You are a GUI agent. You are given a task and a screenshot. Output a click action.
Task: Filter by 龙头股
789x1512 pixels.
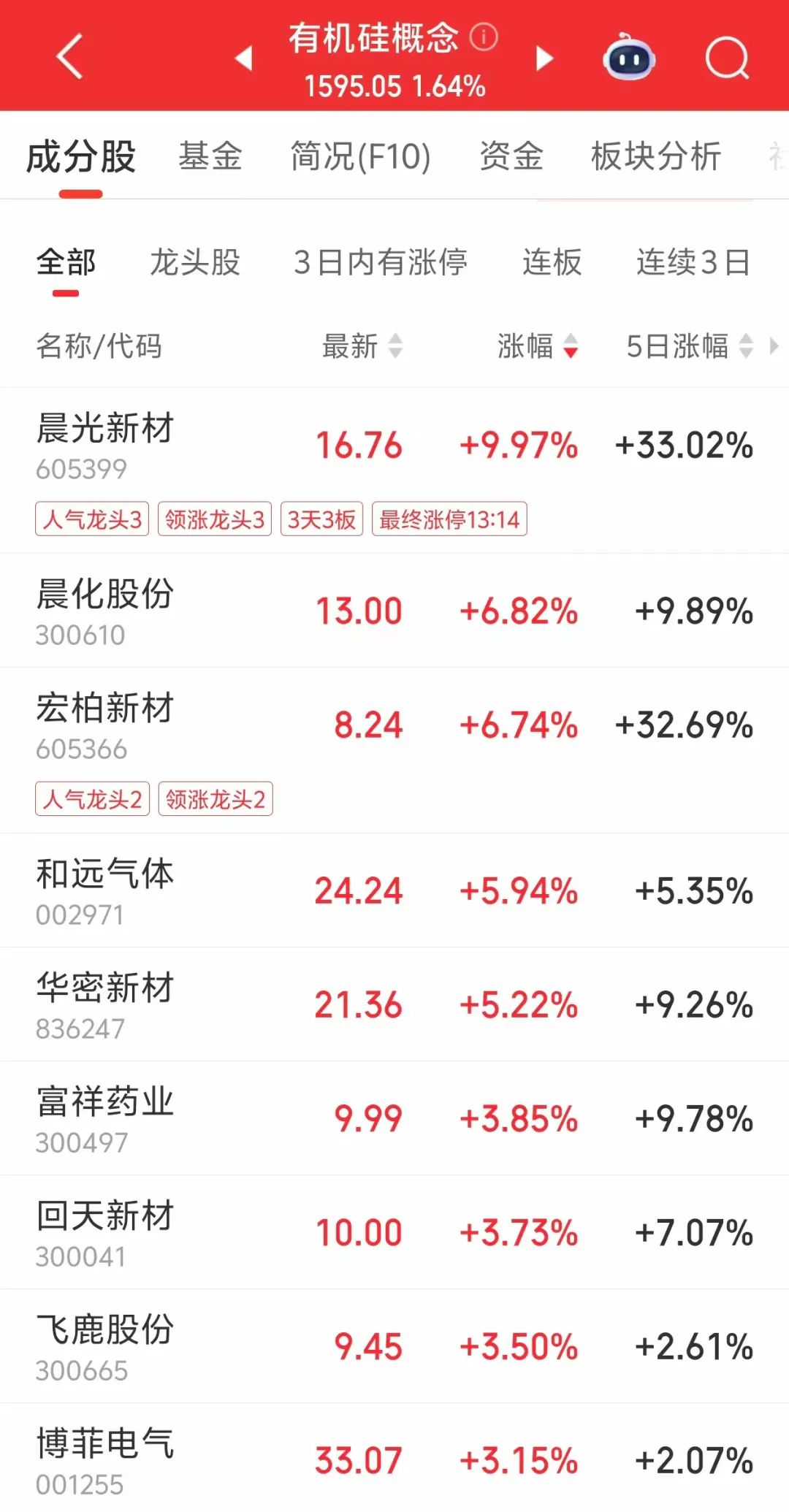coord(195,262)
